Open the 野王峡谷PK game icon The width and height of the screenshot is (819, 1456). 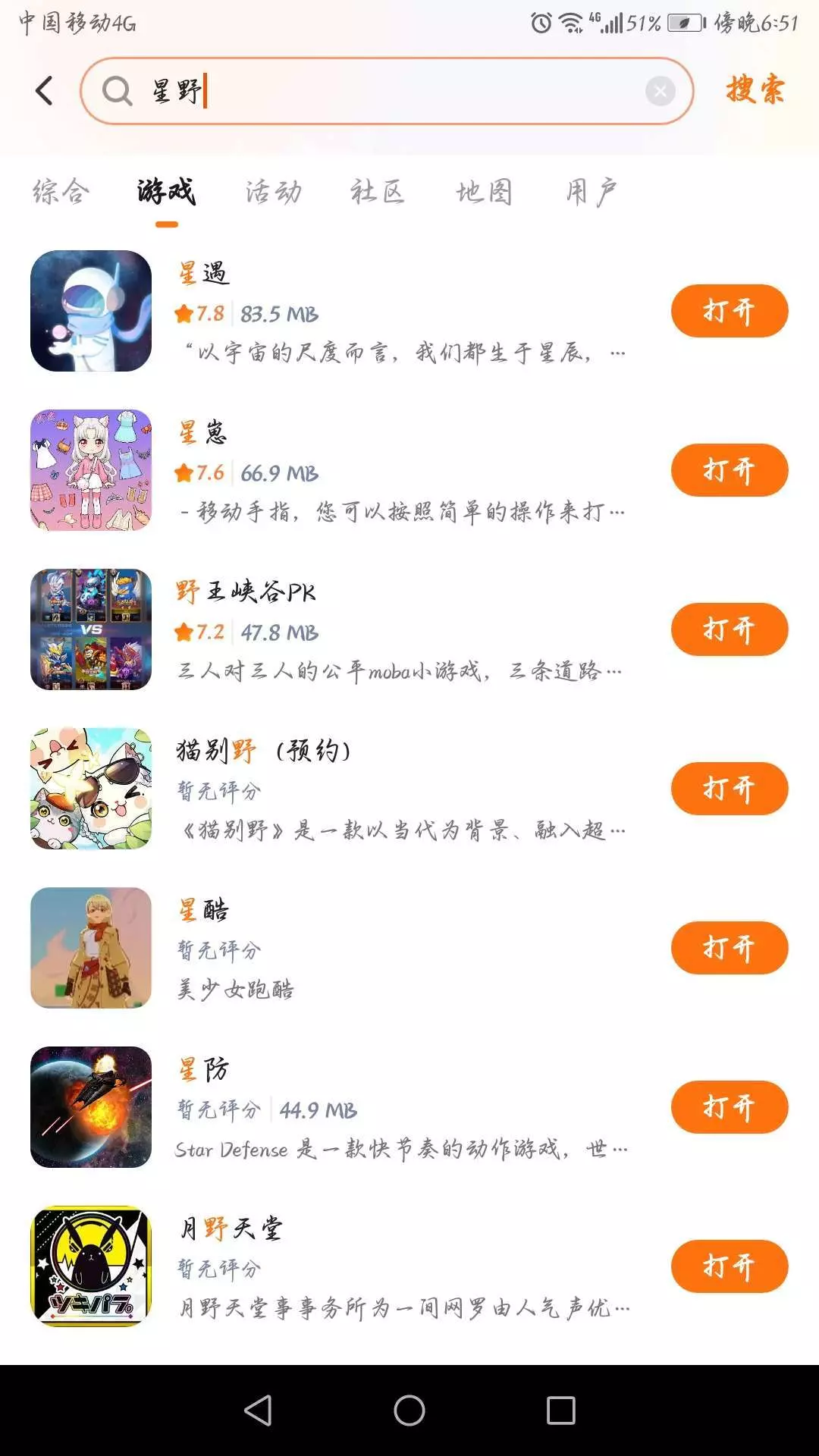point(91,629)
